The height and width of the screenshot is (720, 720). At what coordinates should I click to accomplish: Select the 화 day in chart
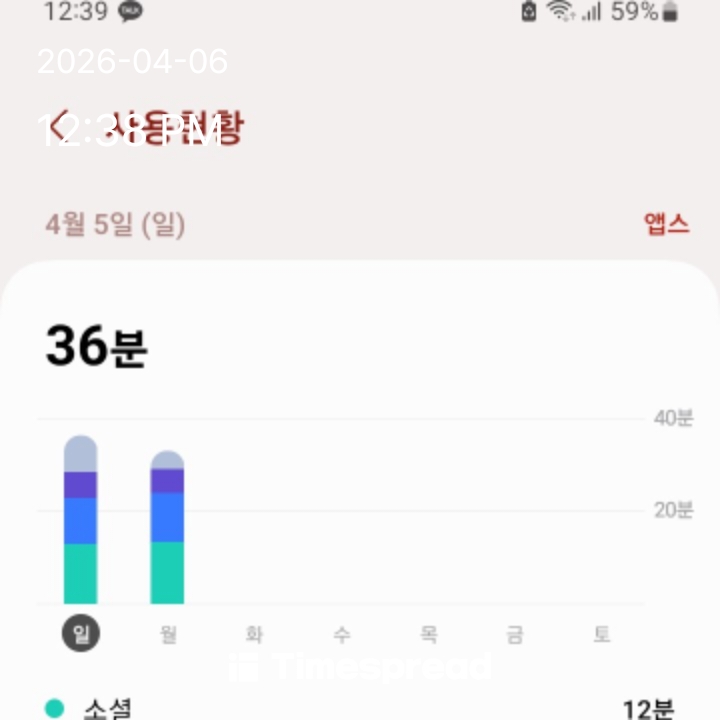pyautogui.click(x=254, y=634)
